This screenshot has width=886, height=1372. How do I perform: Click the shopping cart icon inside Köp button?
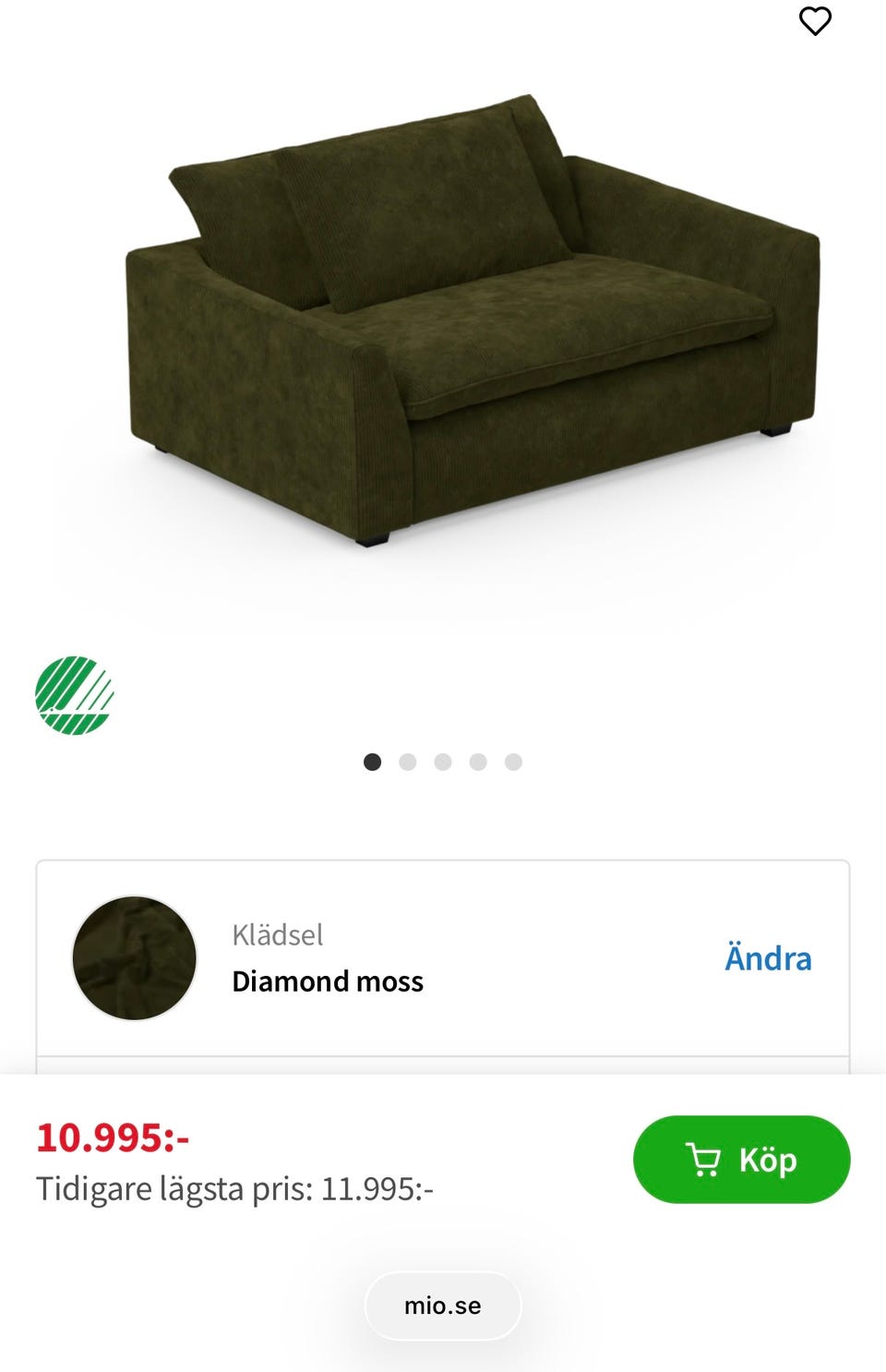point(705,1160)
